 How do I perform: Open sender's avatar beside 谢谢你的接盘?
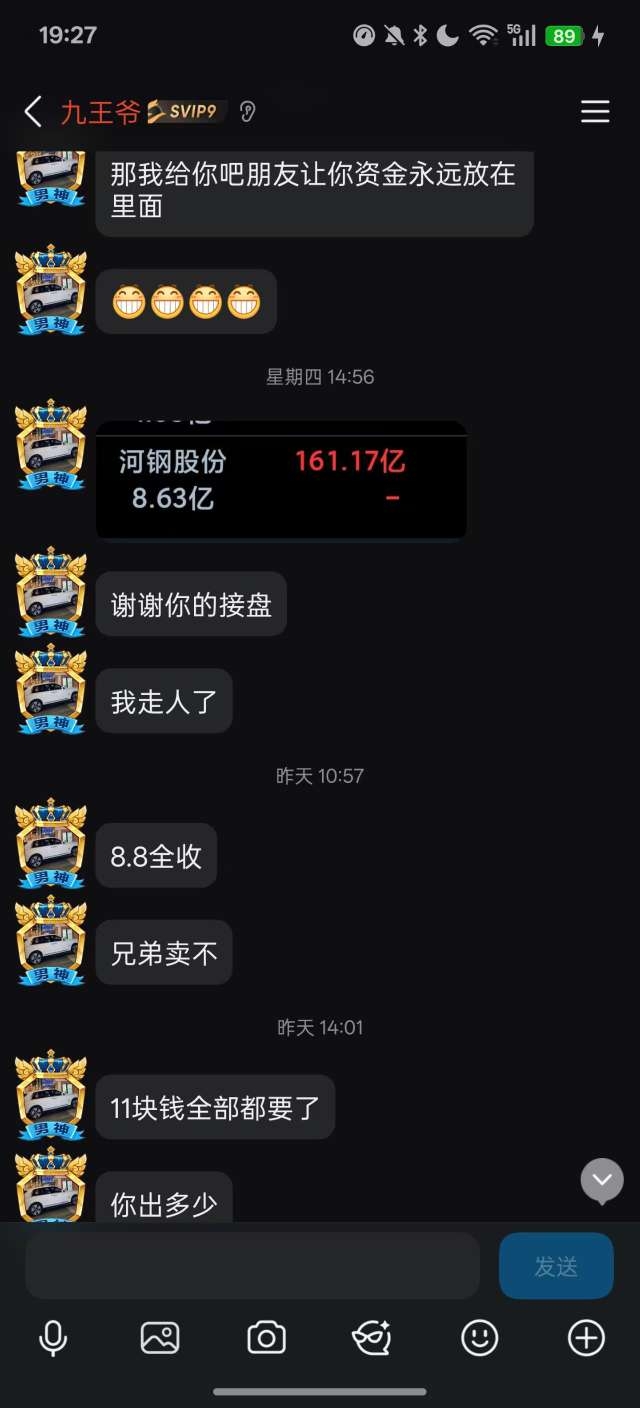[x=51, y=593]
